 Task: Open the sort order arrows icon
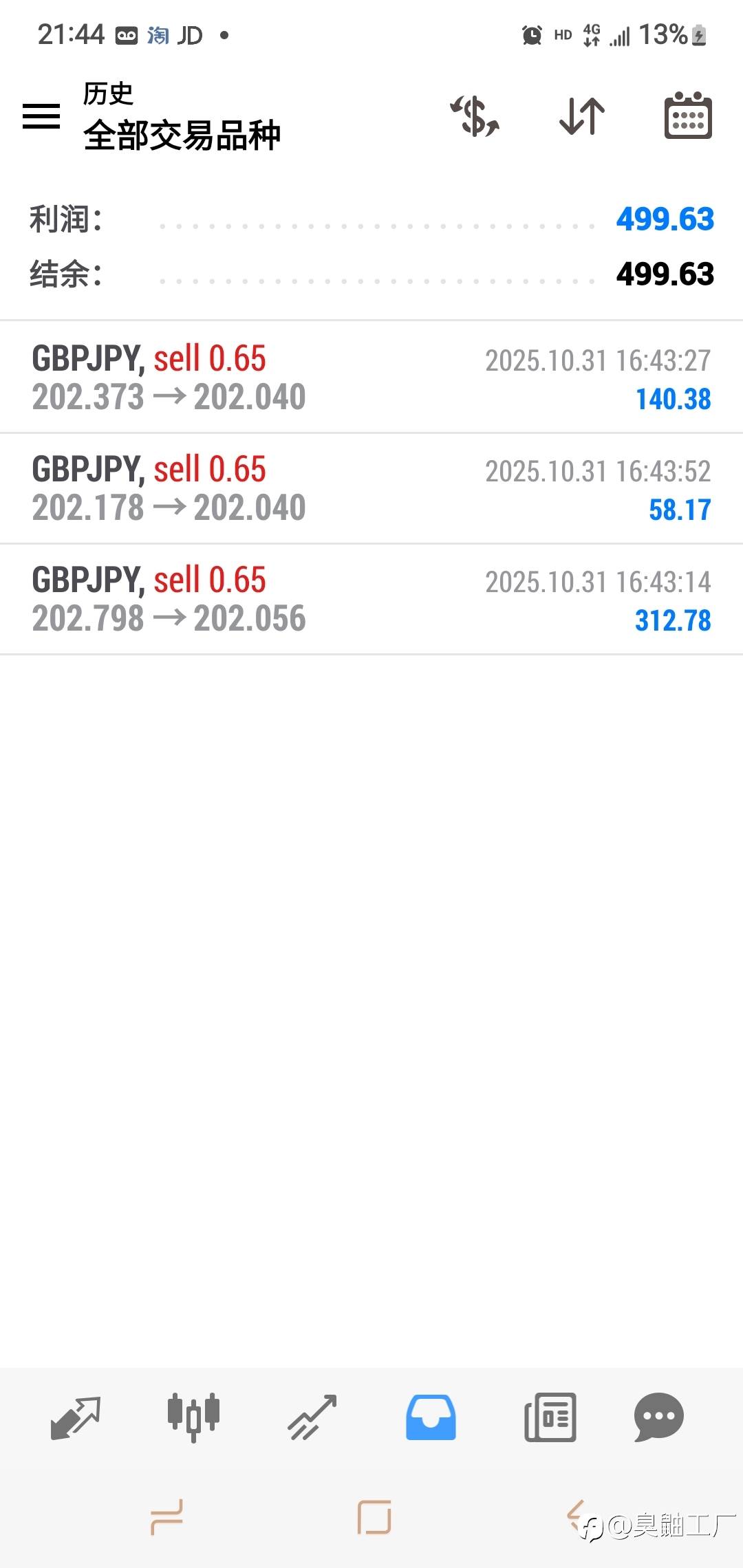(582, 116)
